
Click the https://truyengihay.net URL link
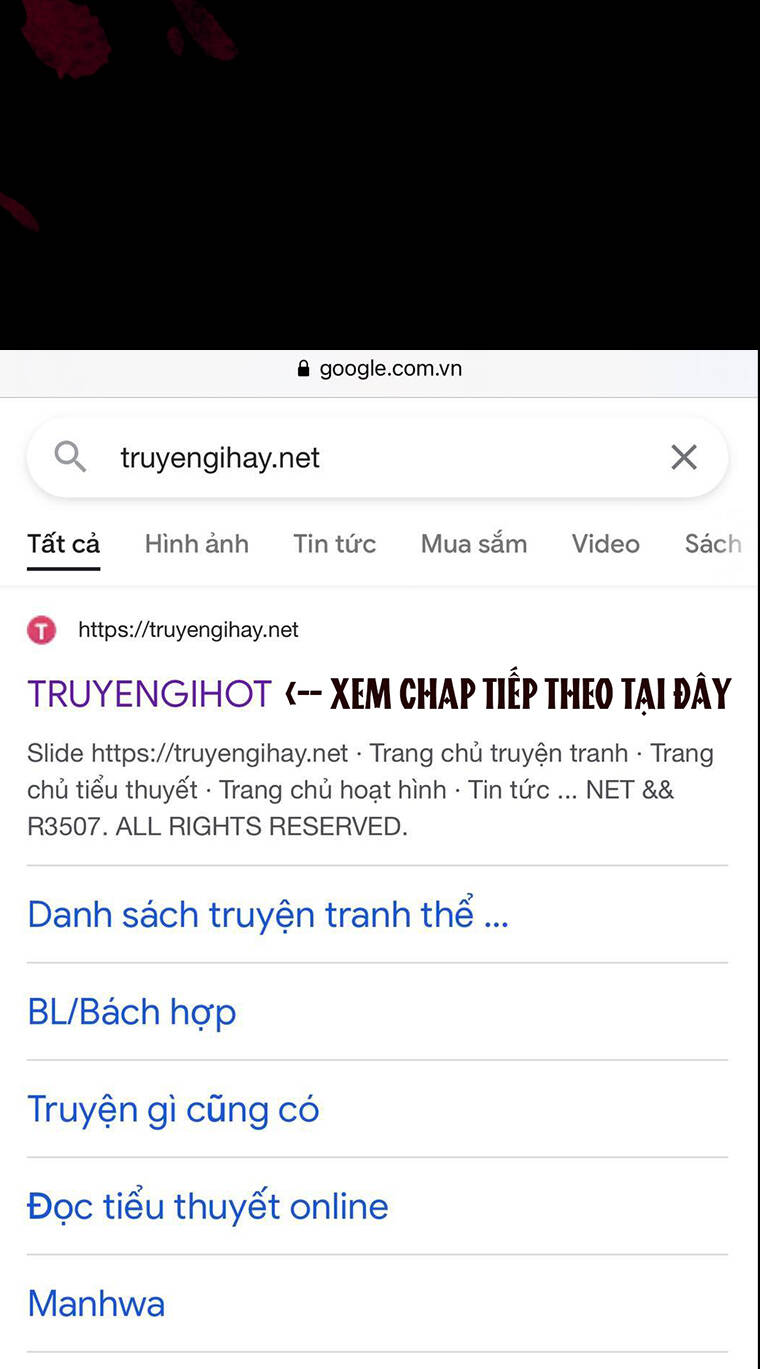(188, 630)
